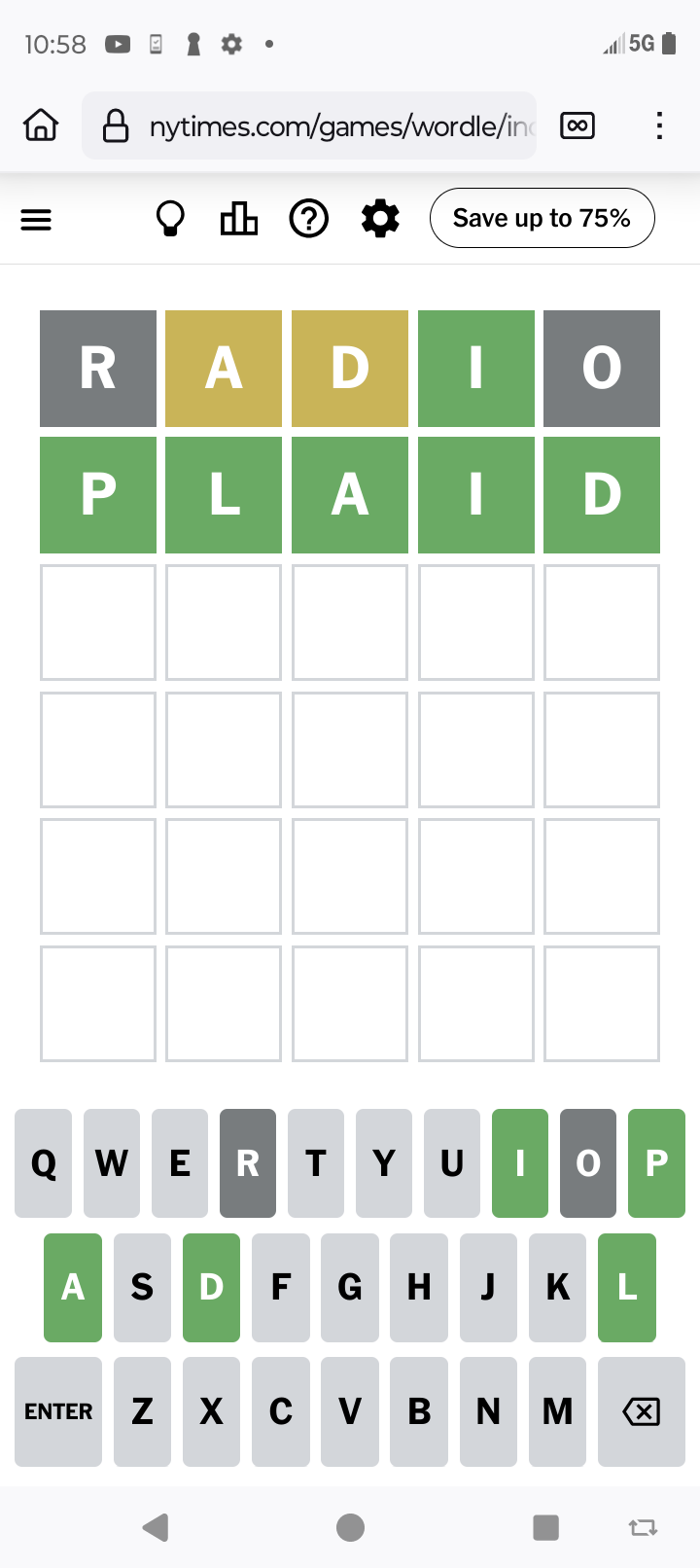Go back with the system back button
700x1568 pixels.
(156, 1527)
